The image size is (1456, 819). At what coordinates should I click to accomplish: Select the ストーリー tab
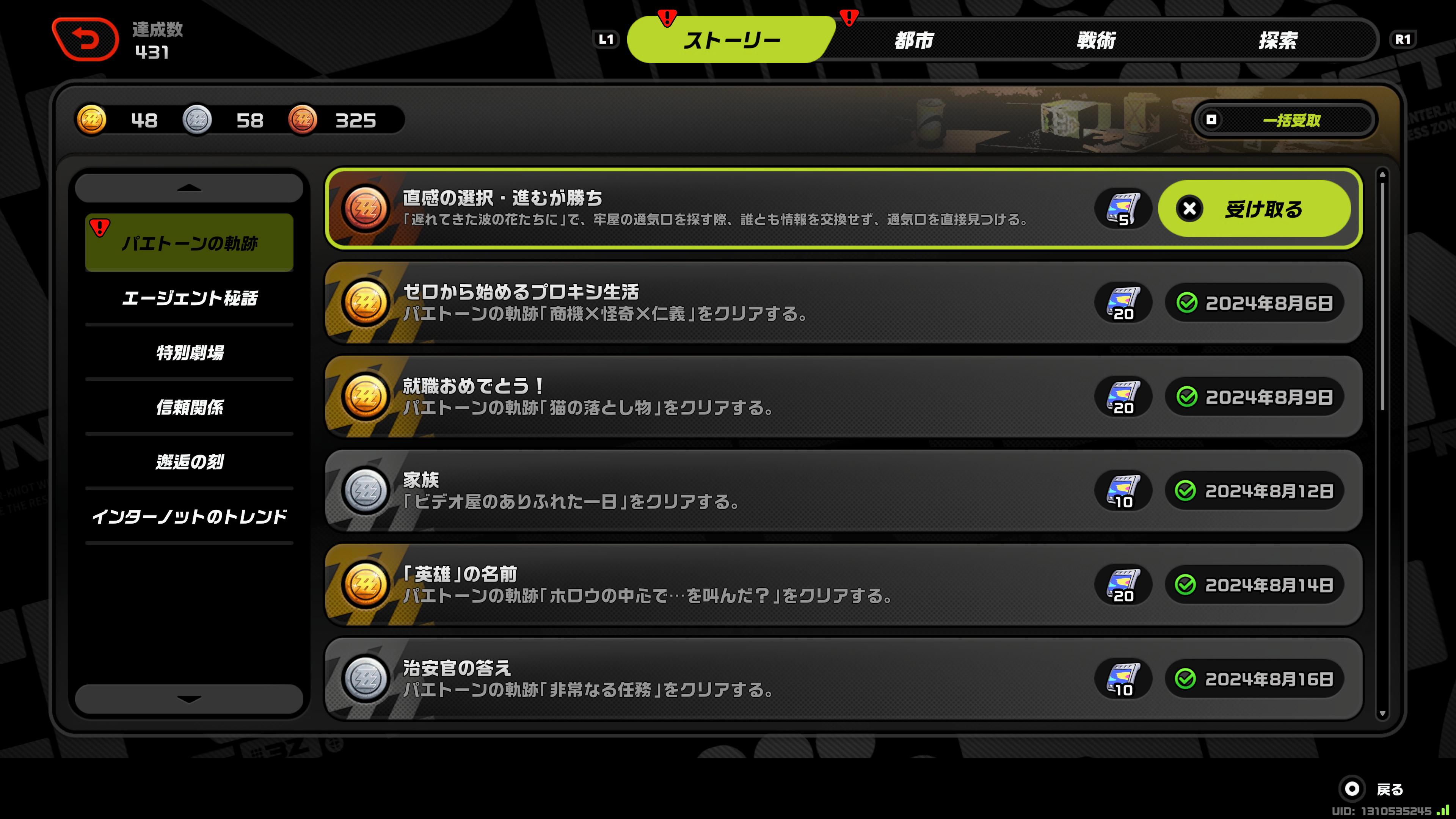pyautogui.click(x=731, y=40)
